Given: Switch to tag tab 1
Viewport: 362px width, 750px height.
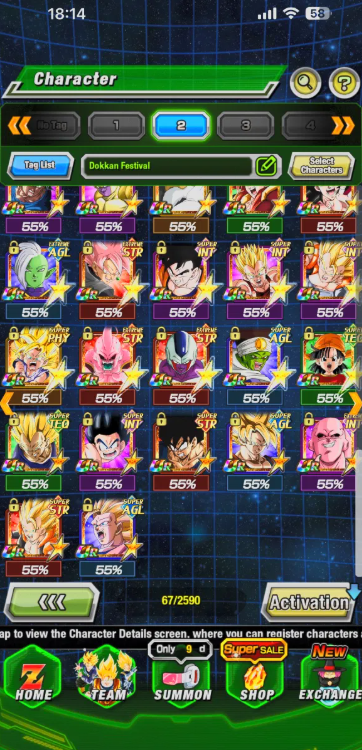Looking at the screenshot, I should (116, 126).
